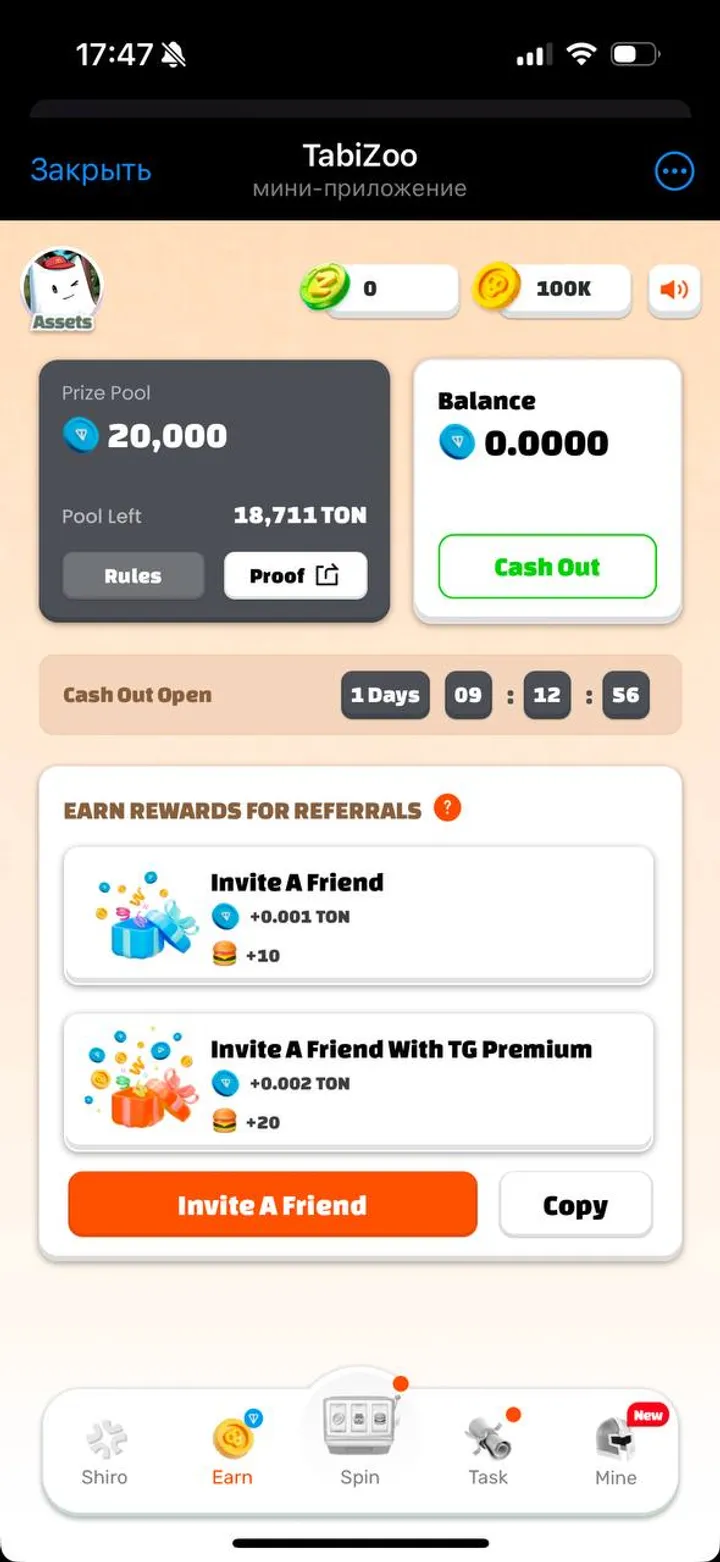Viewport: 720px width, 1562px height.
Task: Open the 100K gold coin balance
Action: click(x=553, y=289)
